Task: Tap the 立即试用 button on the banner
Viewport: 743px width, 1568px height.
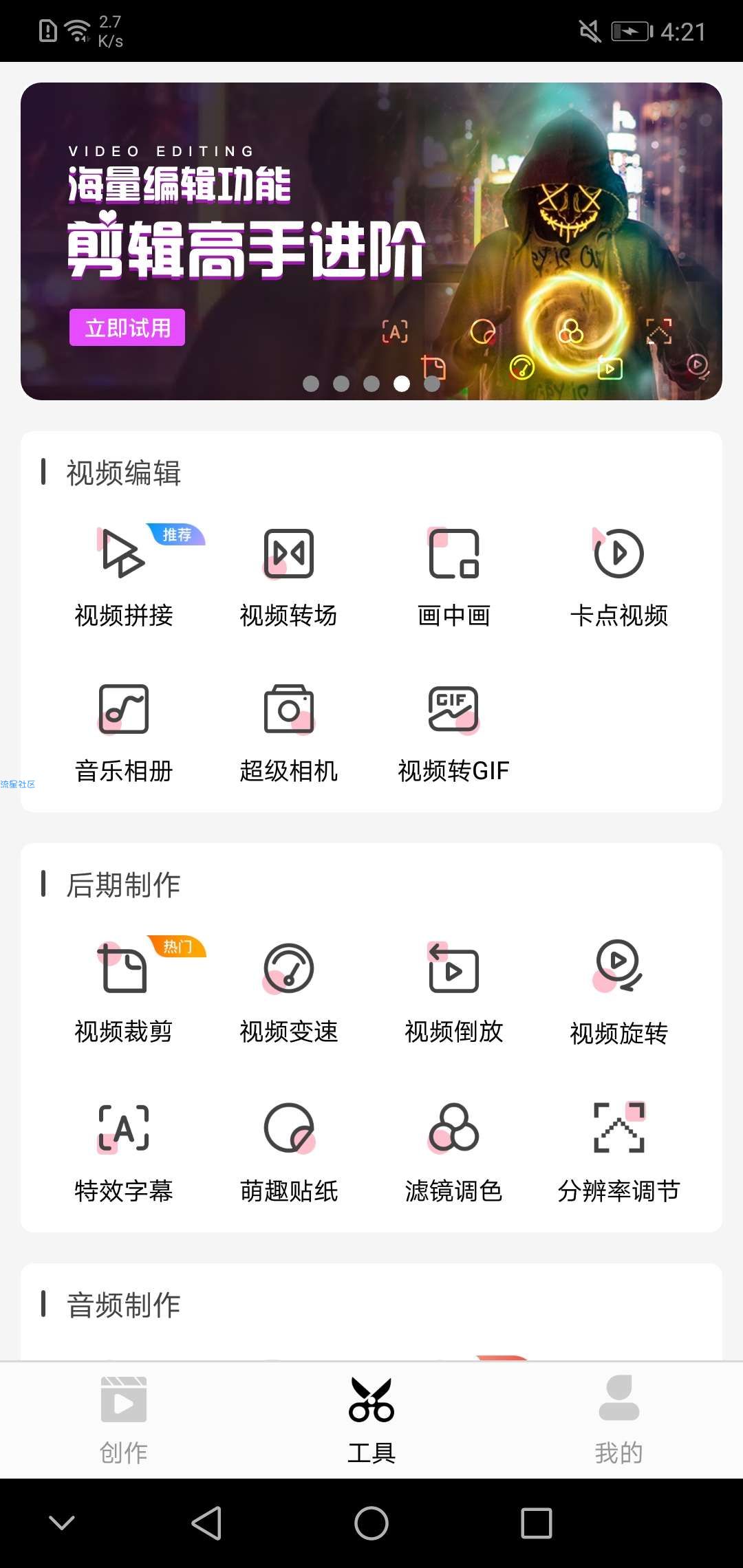Action: [127, 327]
